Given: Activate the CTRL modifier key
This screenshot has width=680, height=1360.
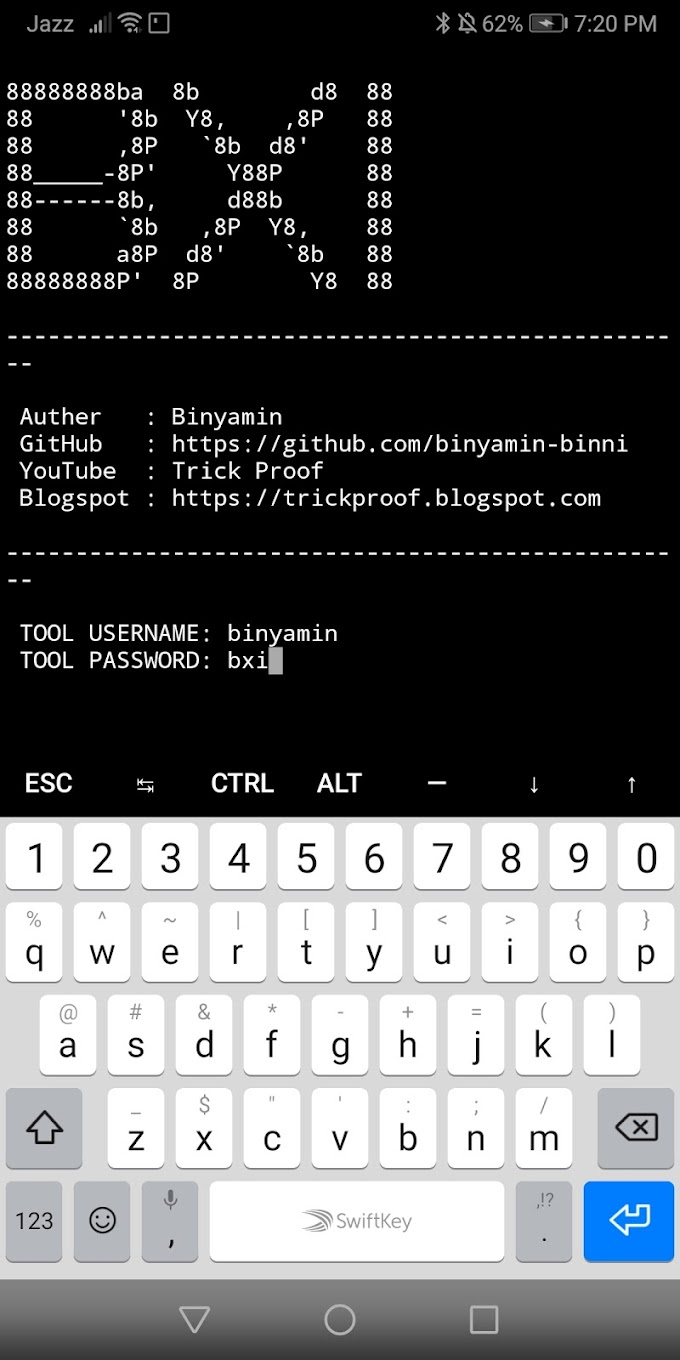Looking at the screenshot, I should [x=242, y=783].
